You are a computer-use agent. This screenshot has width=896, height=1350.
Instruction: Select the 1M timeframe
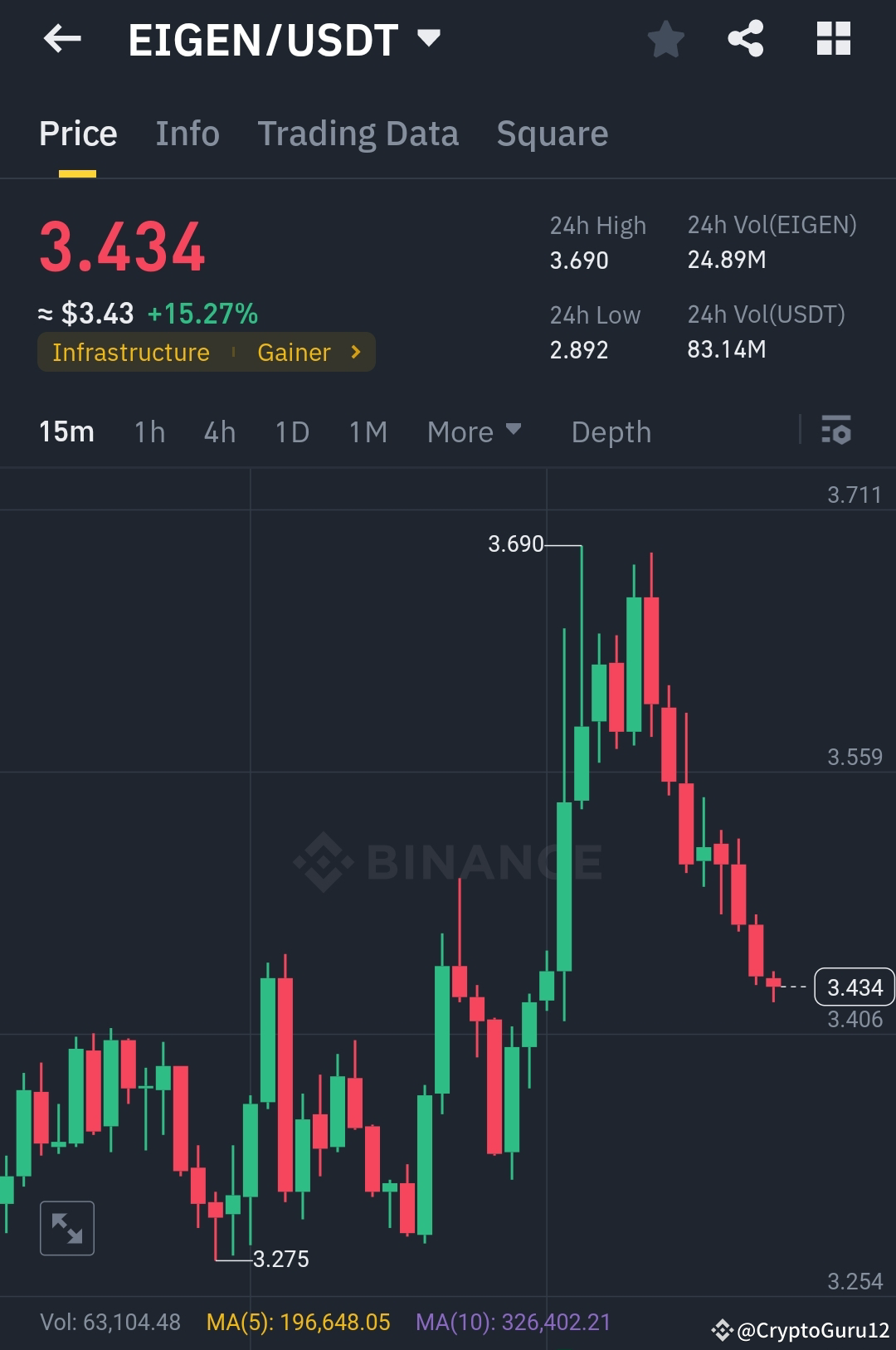pos(368,431)
